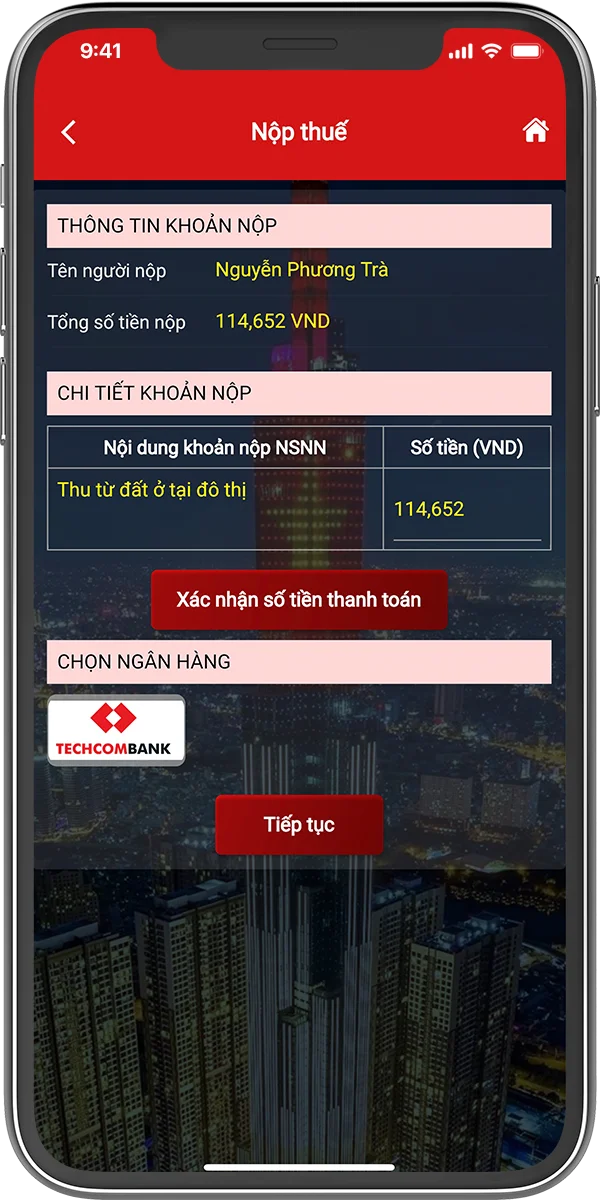Tap Xác nhận số tiền thanh toán
Image resolution: width=600 pixels, height=1200 pixels.
click(299, 600)
